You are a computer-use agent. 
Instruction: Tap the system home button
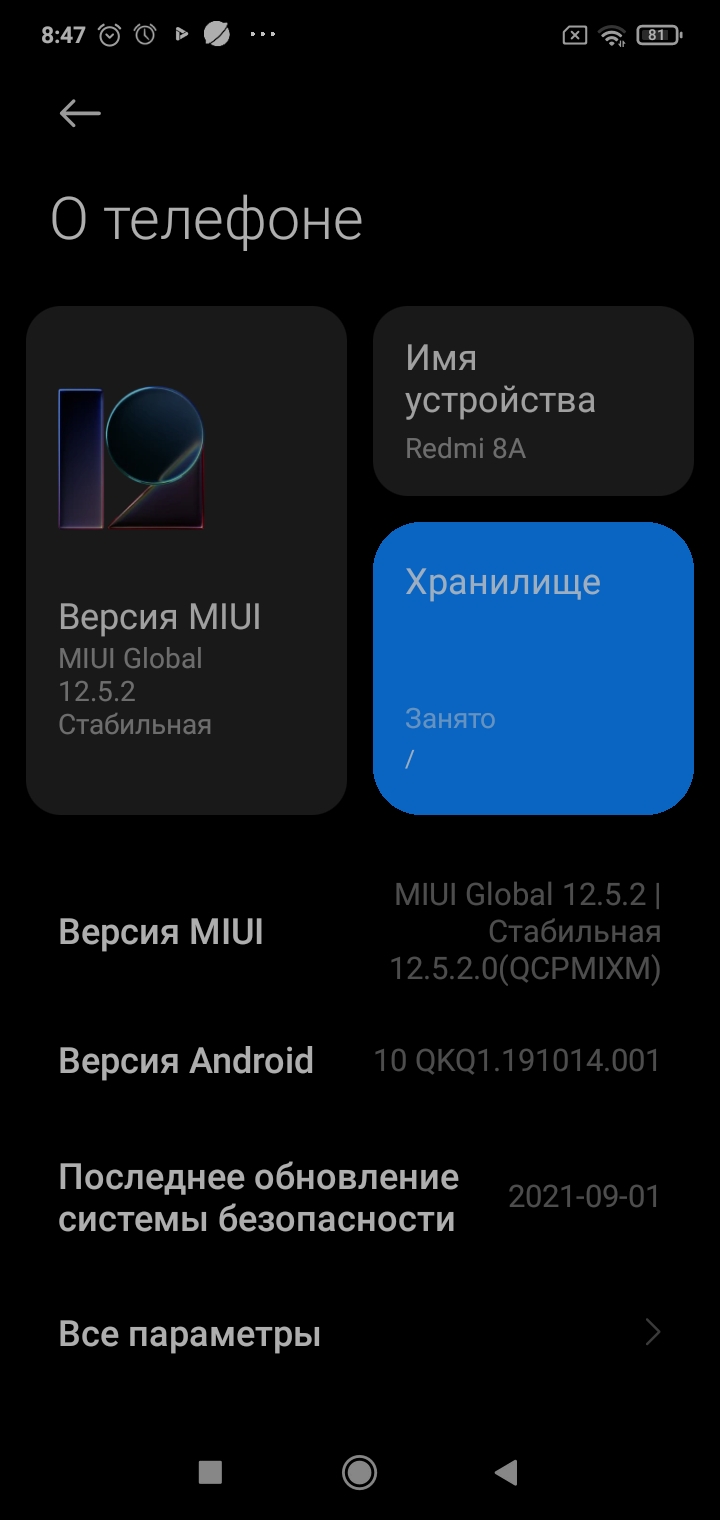pos(359,1471)
